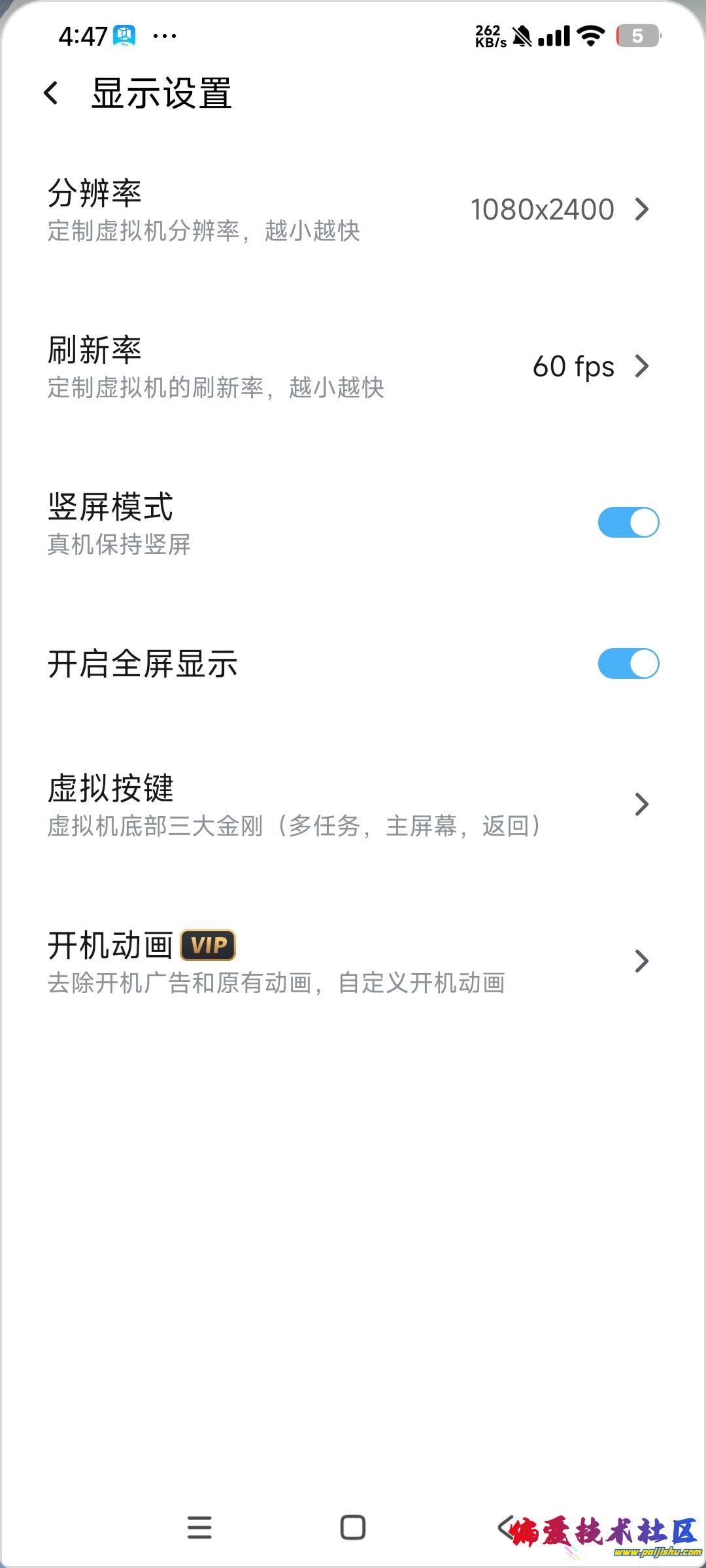Toggle 竖屏模式 switch off
706x1568 pixels.
[x=628, y=523]
